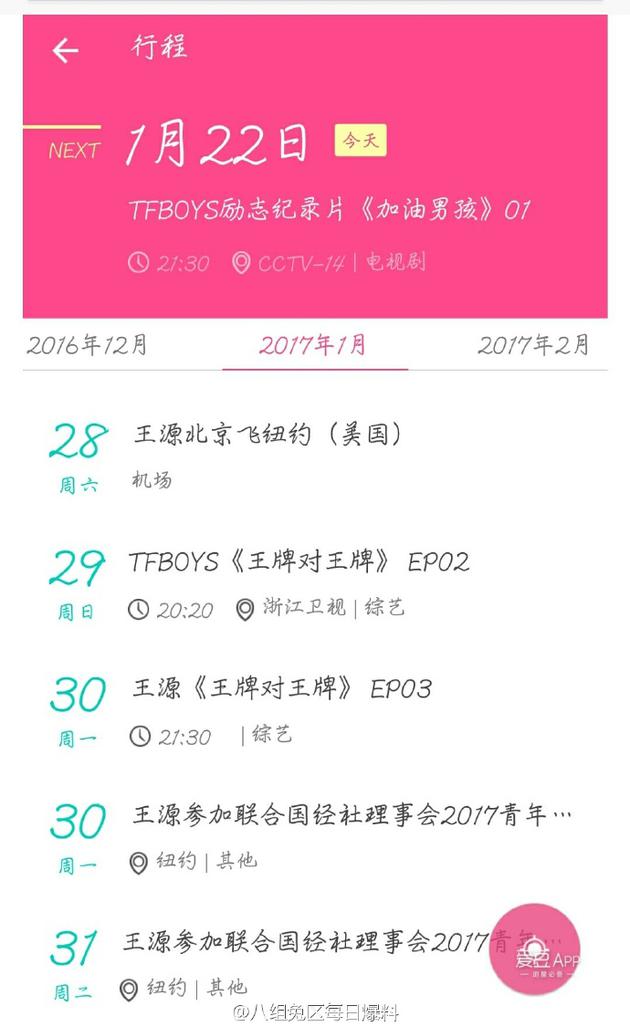Go back using the arrow

tap(65, 50)
